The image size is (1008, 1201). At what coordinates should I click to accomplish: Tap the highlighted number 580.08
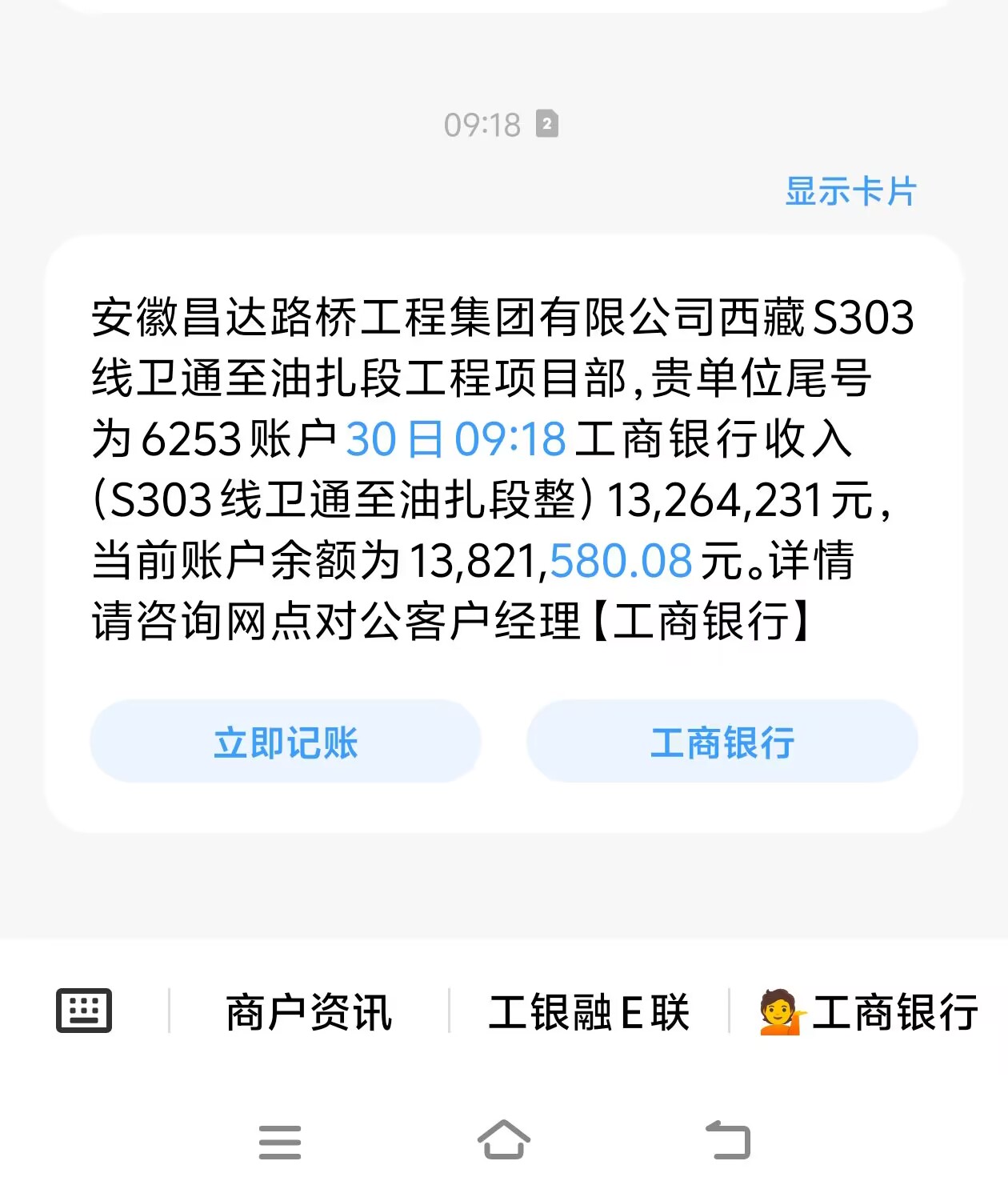click(621, 561)
